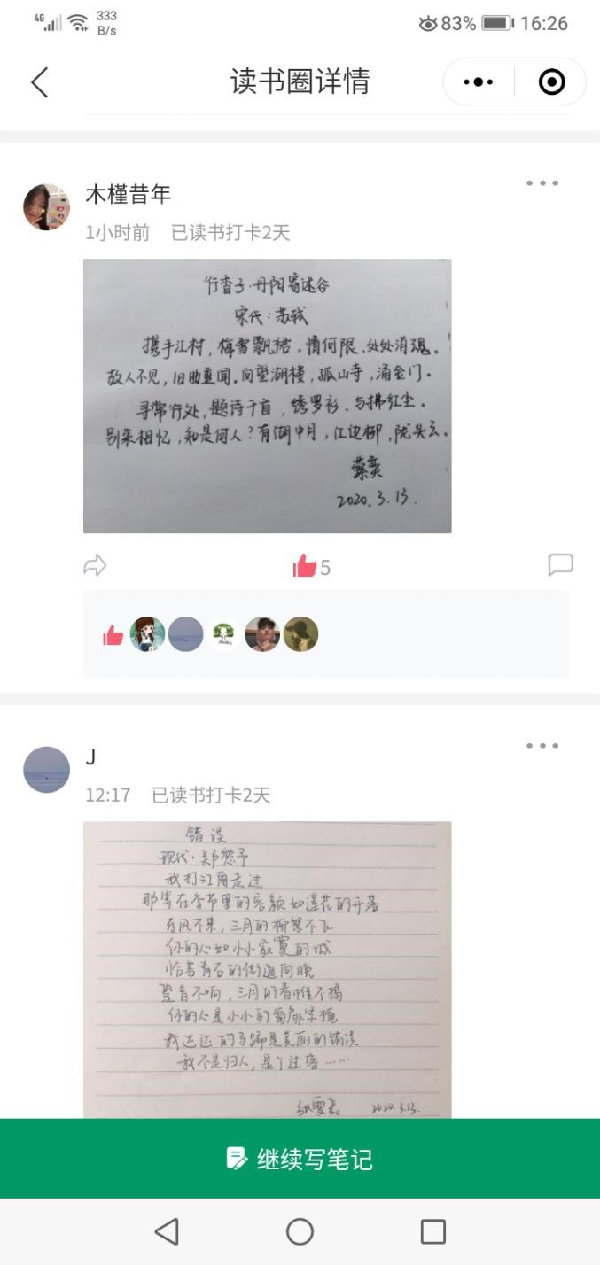Tap 继续写笔记 to continue writing notes
The image size is (600, 1265).
(300, 1159)
